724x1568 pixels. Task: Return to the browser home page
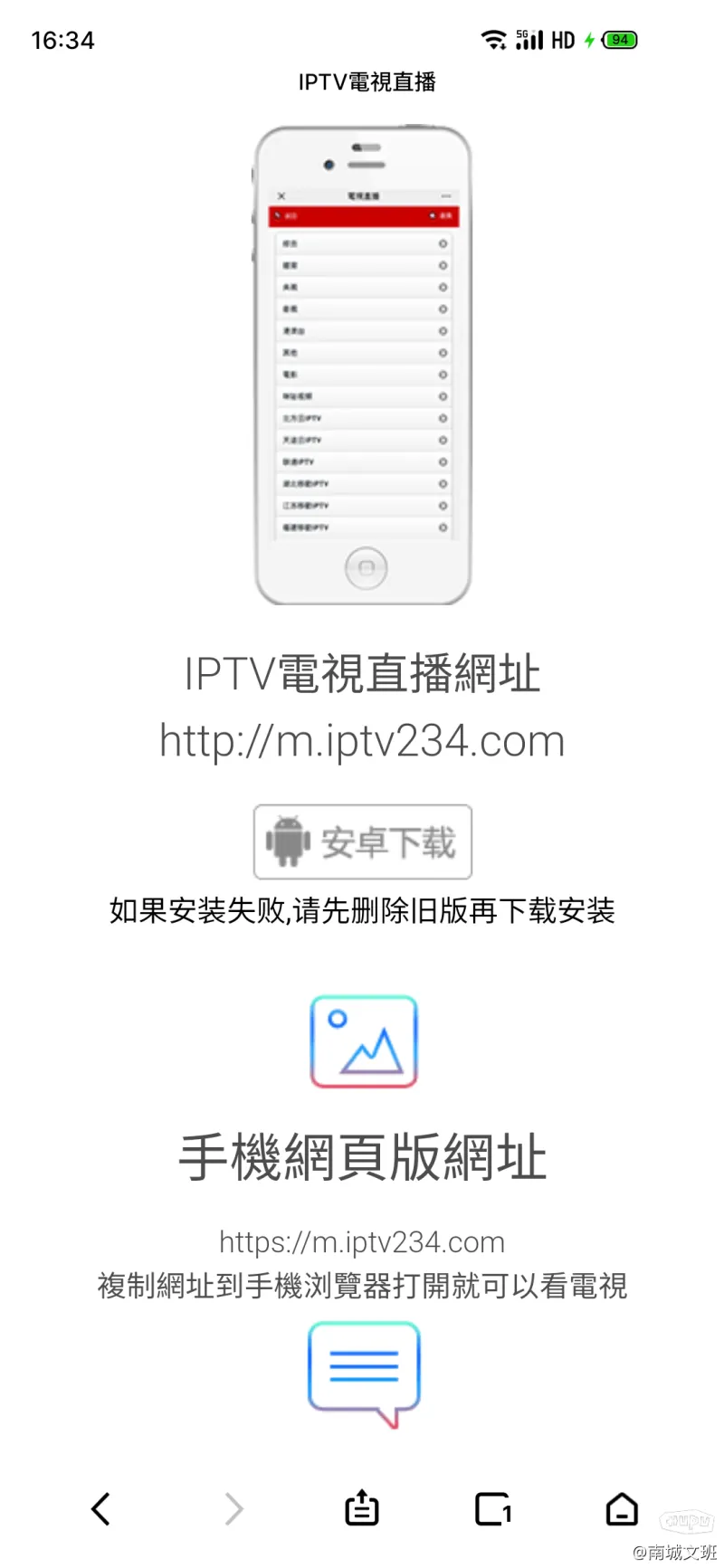[x=622, y=1508]
